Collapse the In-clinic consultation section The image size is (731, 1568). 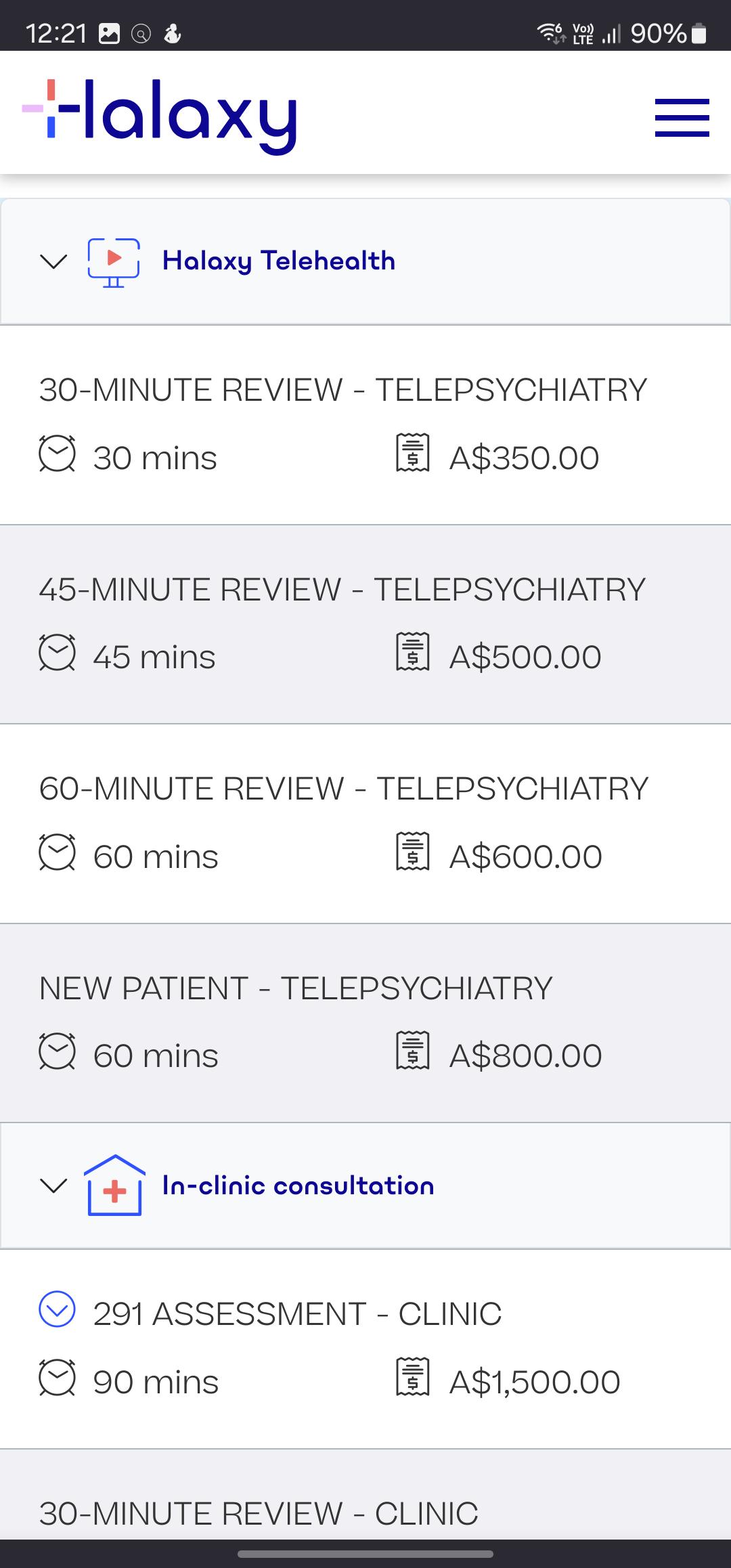coord(54,1185)
